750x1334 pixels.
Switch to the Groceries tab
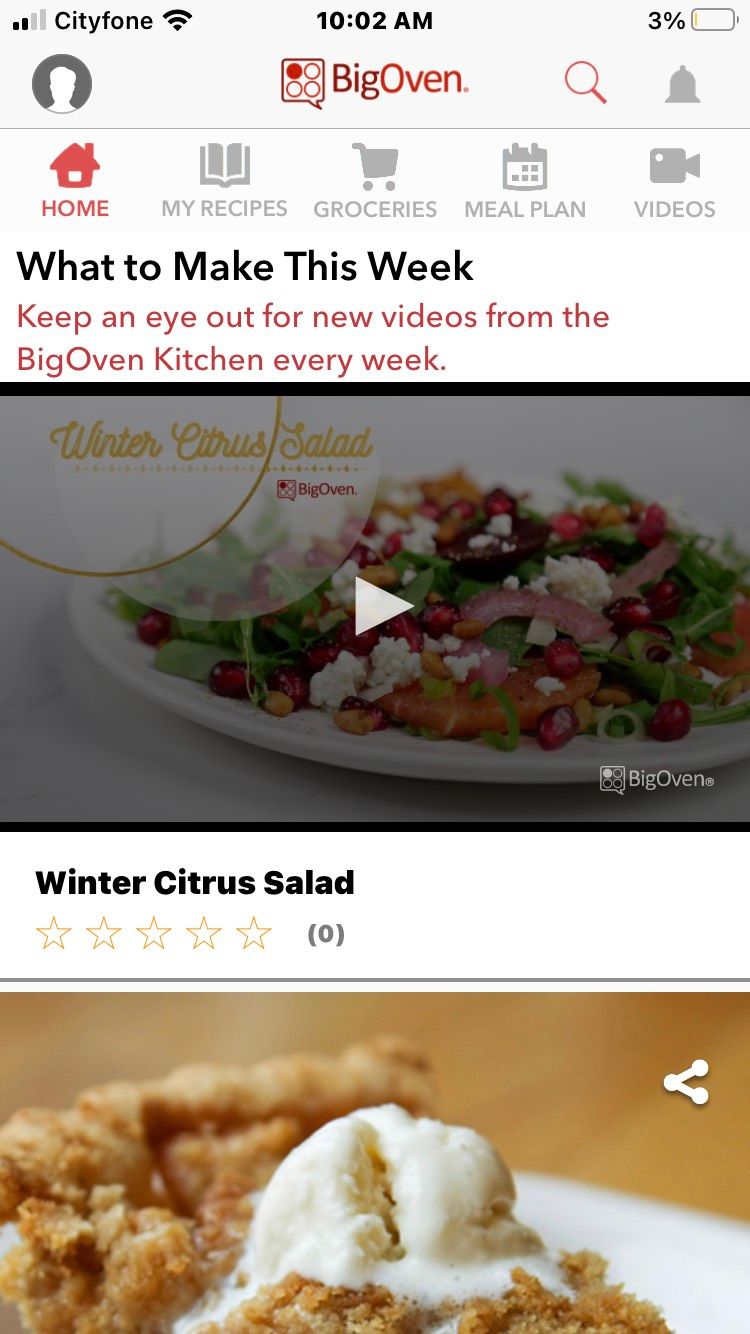(x=375, y=181)
